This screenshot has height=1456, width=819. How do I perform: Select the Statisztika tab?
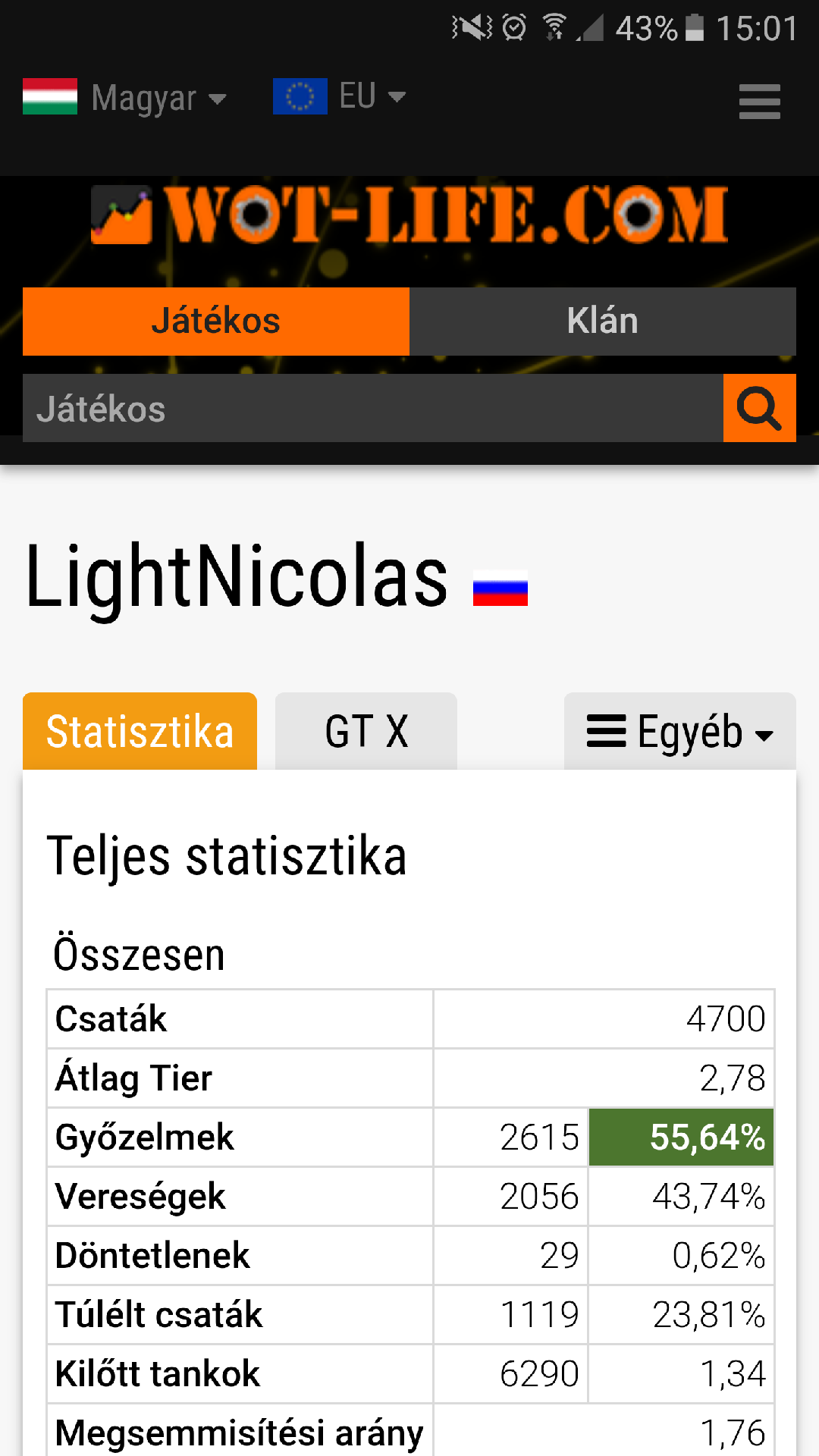pyautogui.click(x=140, y=732)
